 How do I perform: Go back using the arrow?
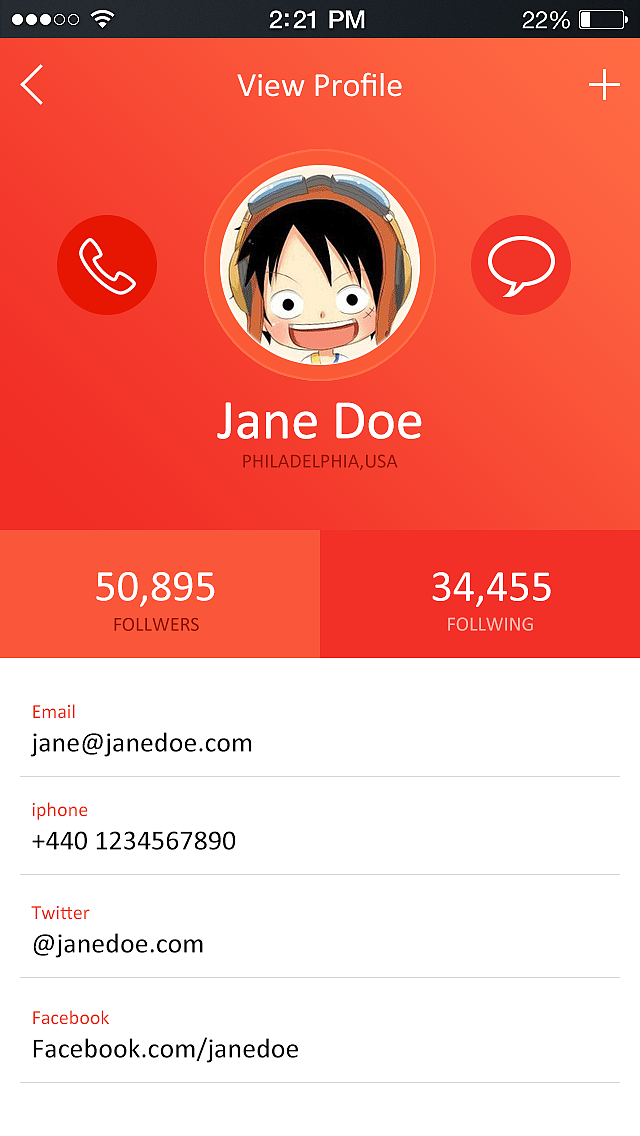click(32, 85)
